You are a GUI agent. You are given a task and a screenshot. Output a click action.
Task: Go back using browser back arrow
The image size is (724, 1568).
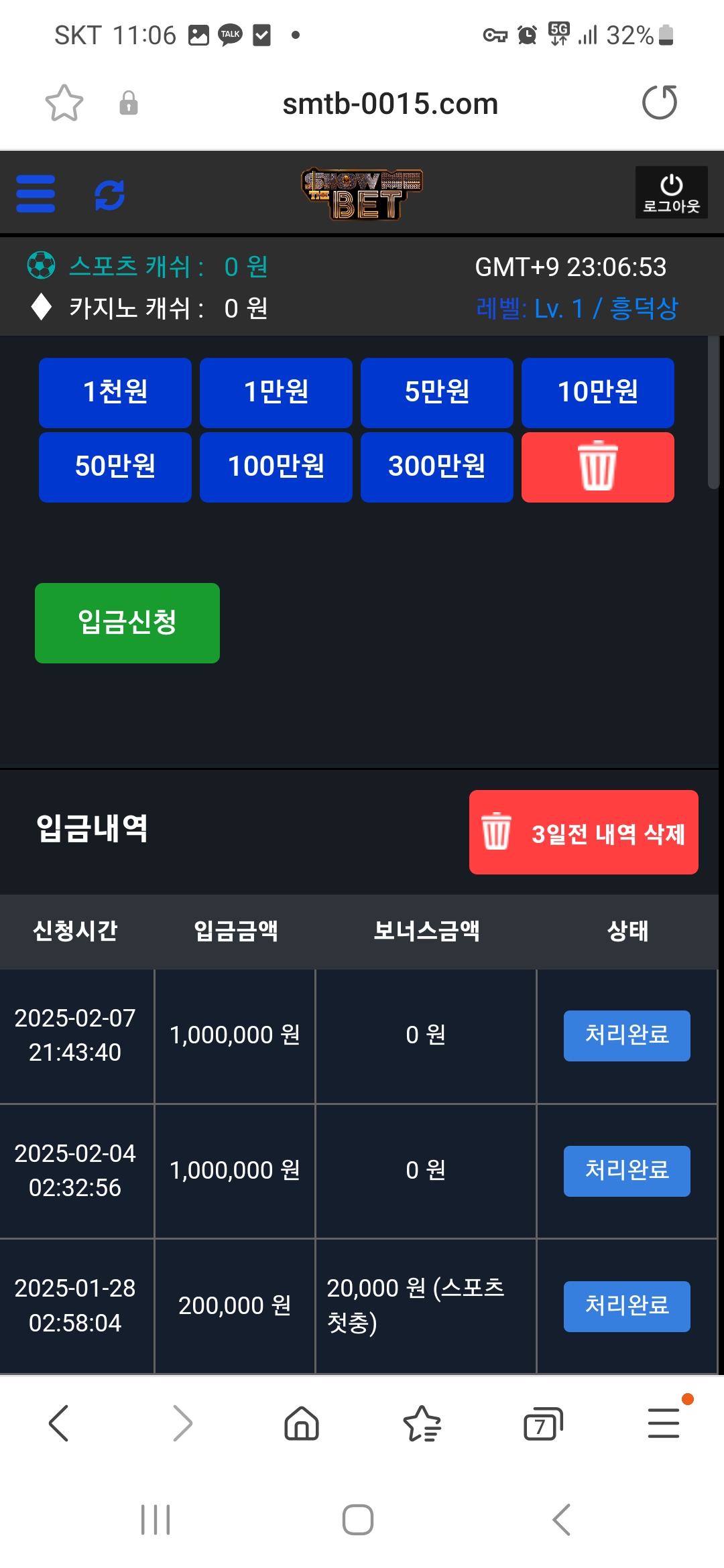(x=59, y=1423)
